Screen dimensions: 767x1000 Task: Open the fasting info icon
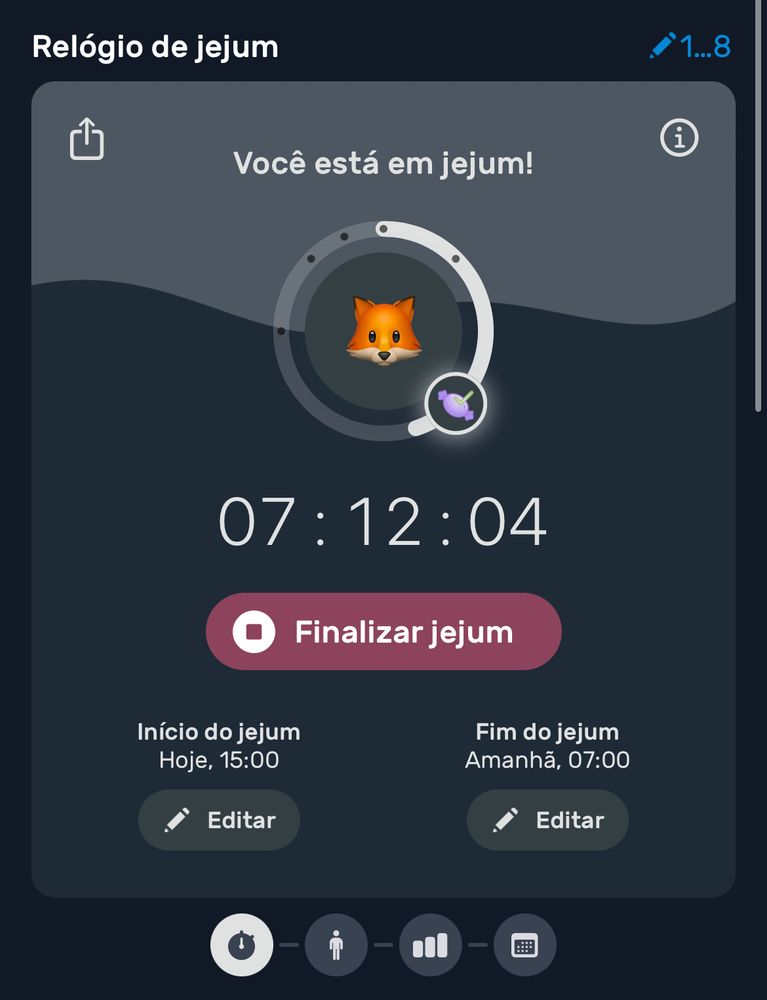coord(679,139)
